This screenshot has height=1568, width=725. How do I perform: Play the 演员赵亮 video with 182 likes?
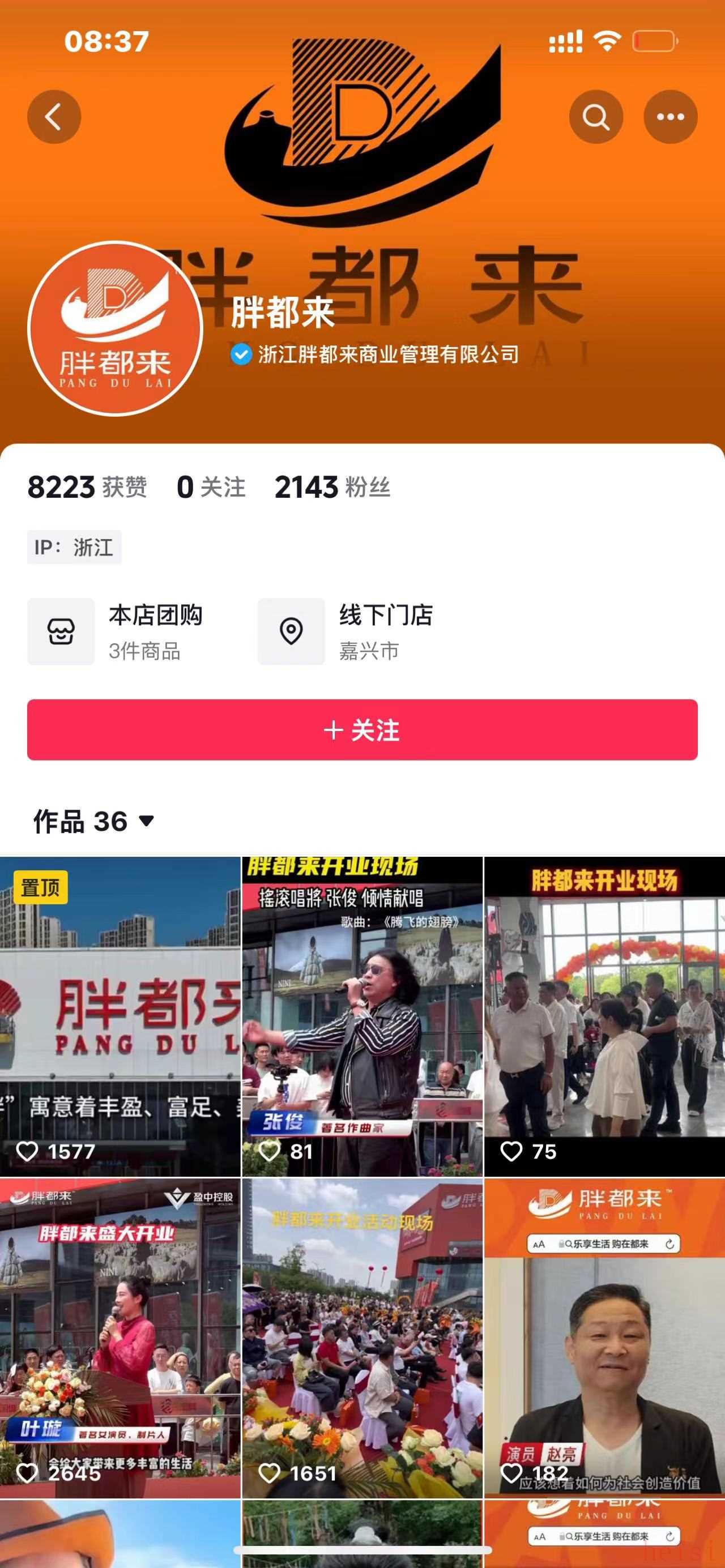(x=604, y=1339)
